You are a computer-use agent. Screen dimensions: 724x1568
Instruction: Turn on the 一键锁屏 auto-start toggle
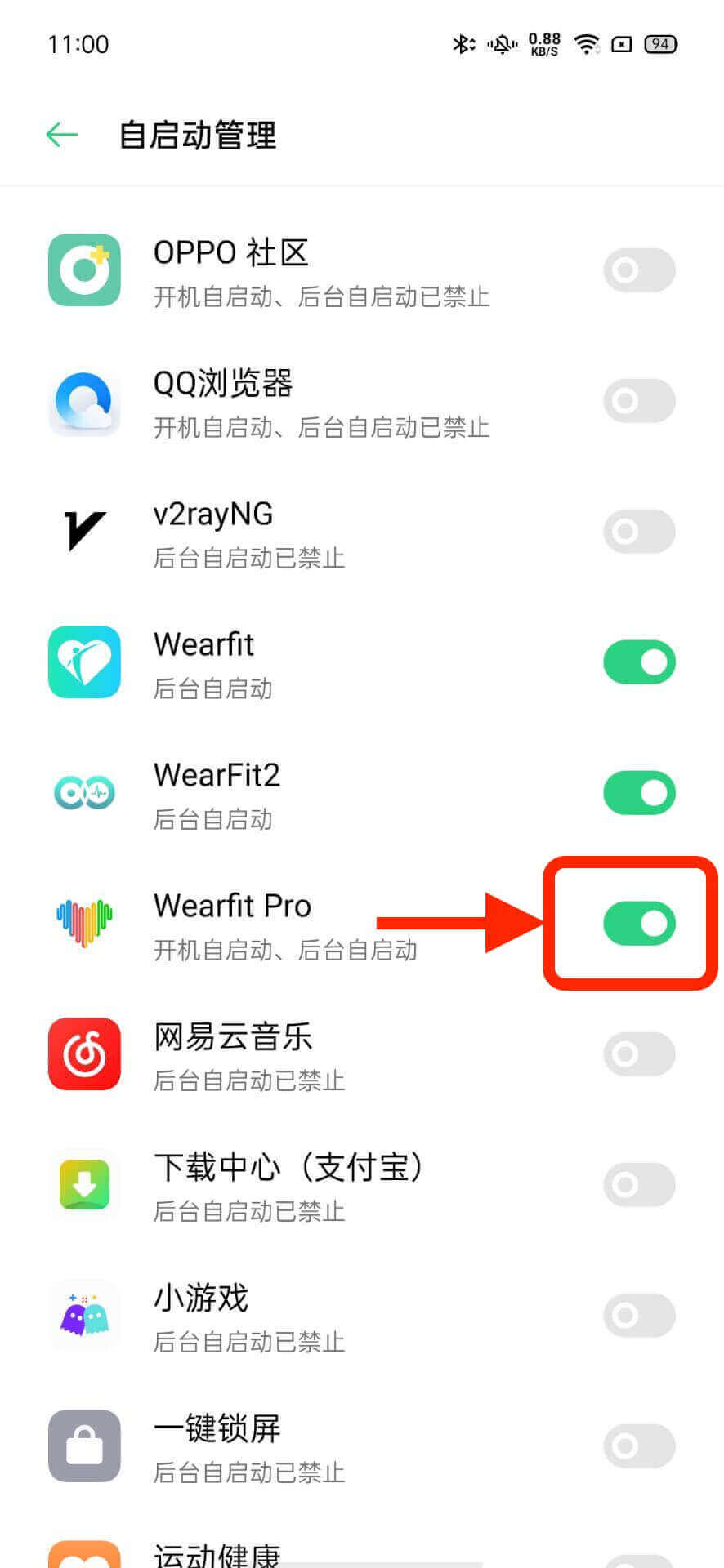tap(639, 1446)
